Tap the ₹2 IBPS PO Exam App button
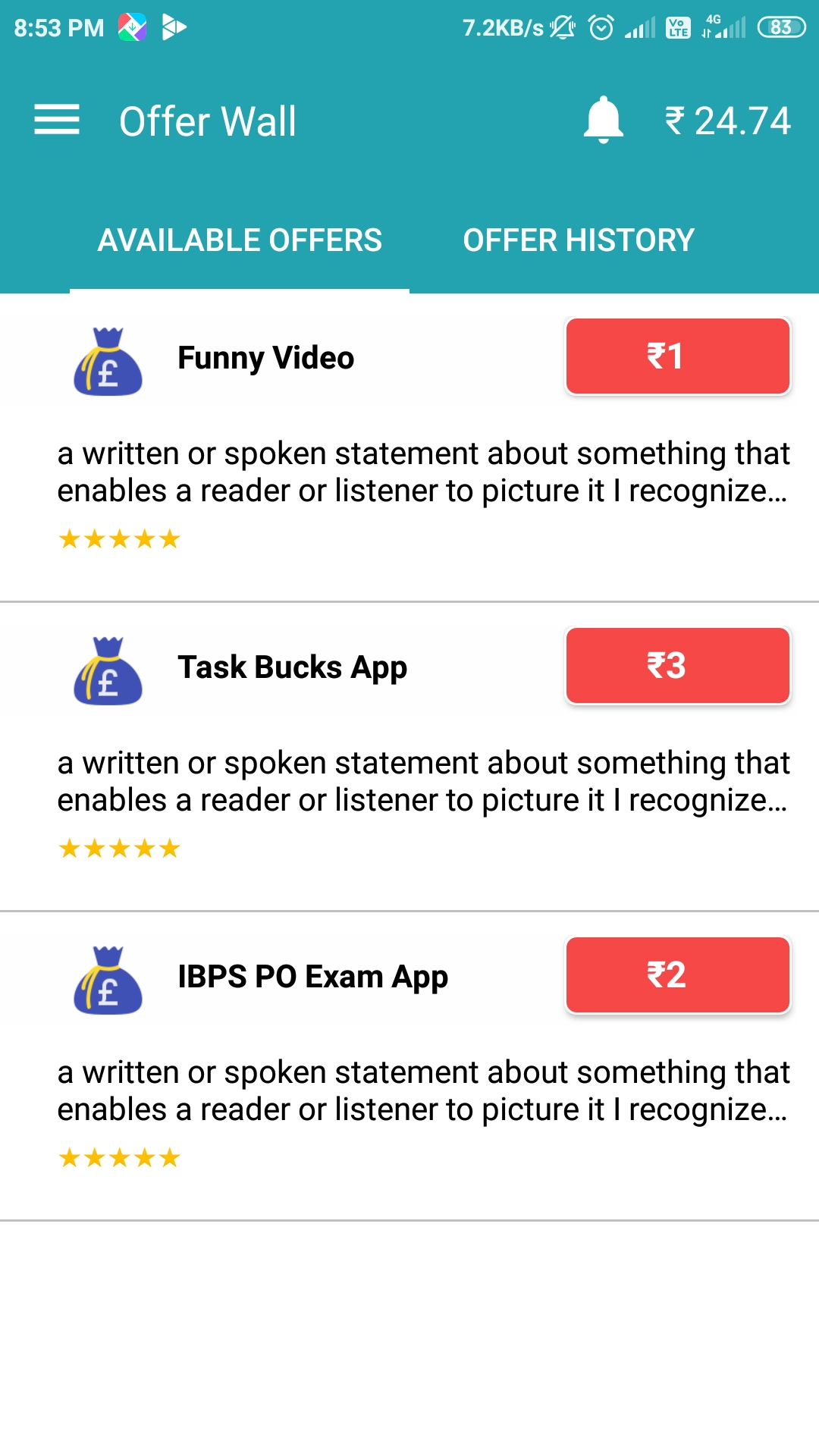 point(678,975)
